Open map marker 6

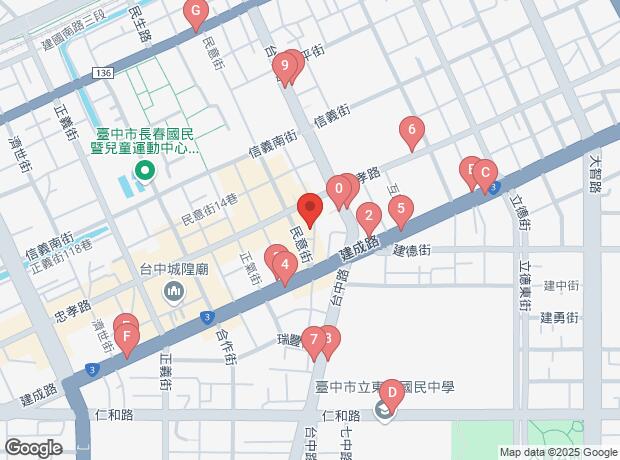(x=410, y=129)
